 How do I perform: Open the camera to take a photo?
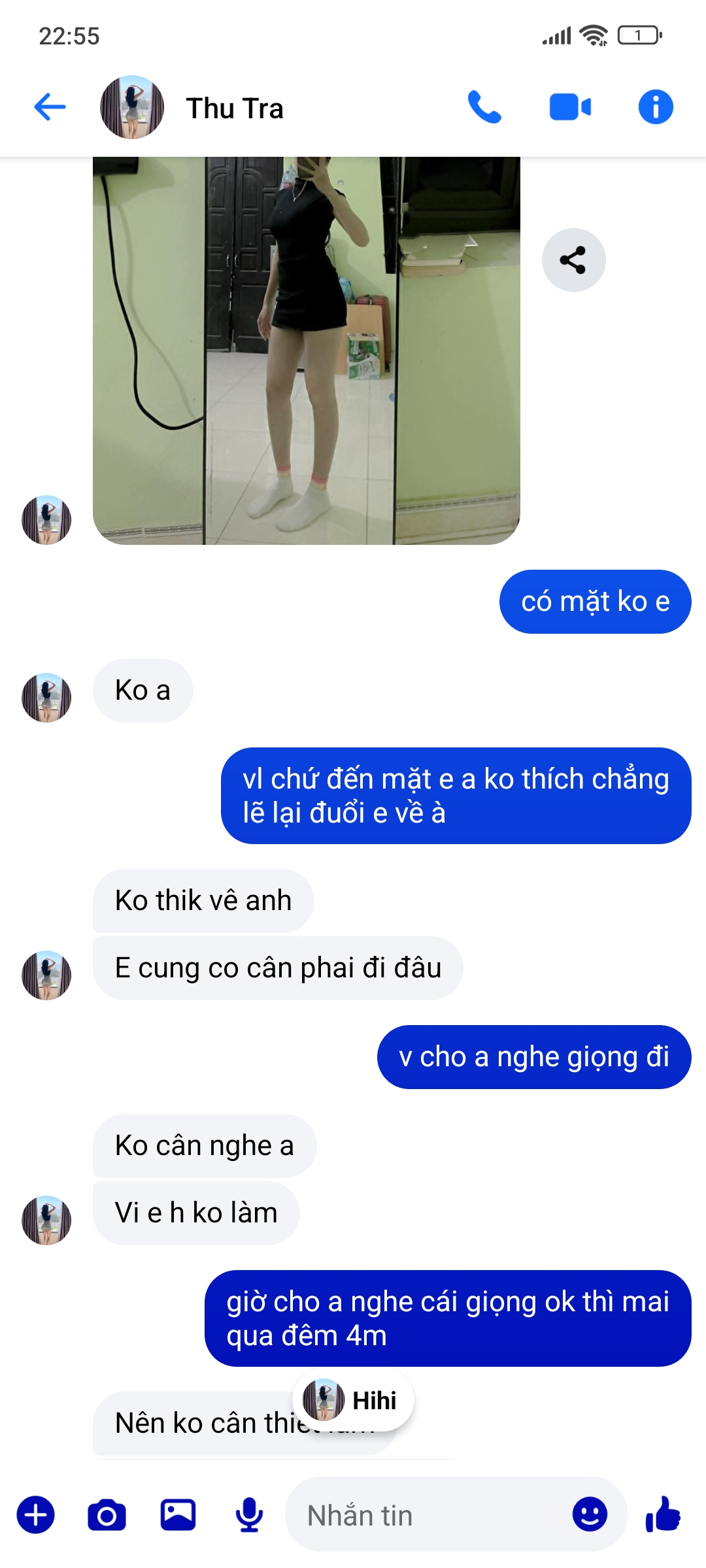[107, 1514]
